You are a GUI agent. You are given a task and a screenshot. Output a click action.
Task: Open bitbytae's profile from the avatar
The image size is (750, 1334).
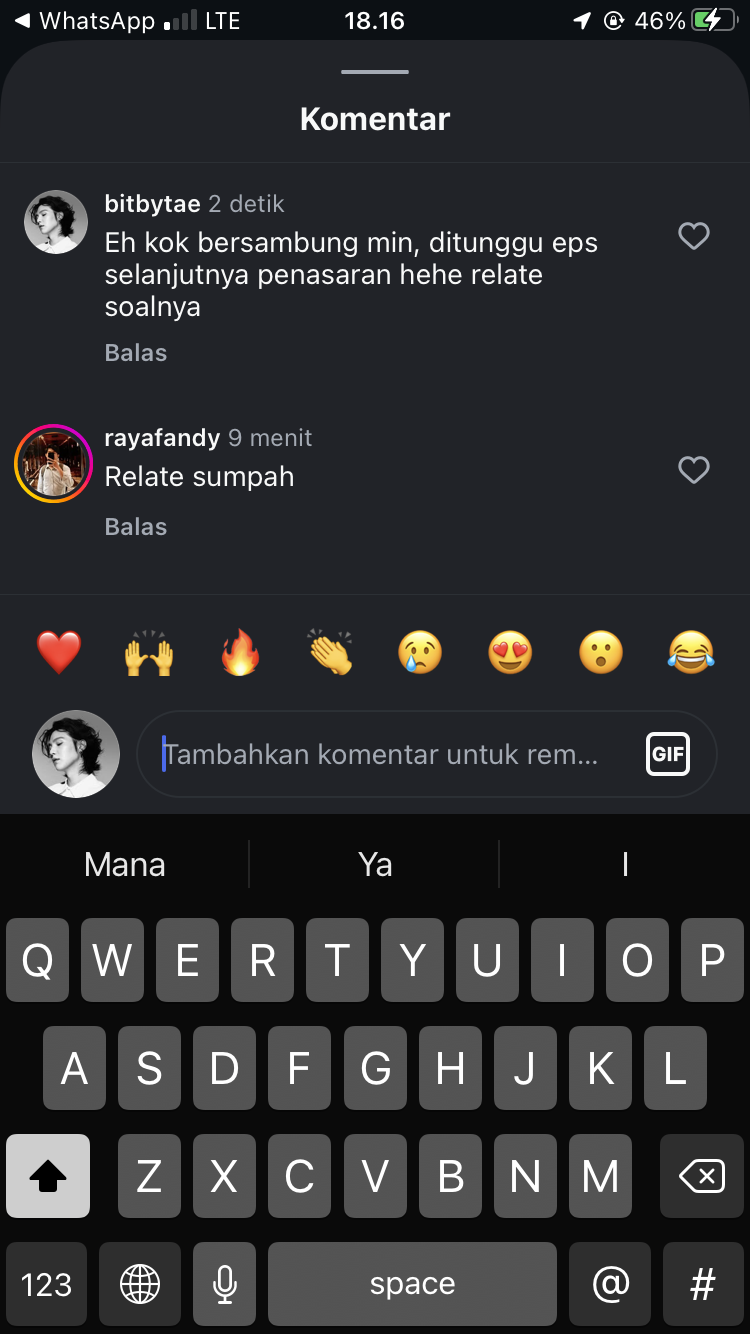click(56, 222)
